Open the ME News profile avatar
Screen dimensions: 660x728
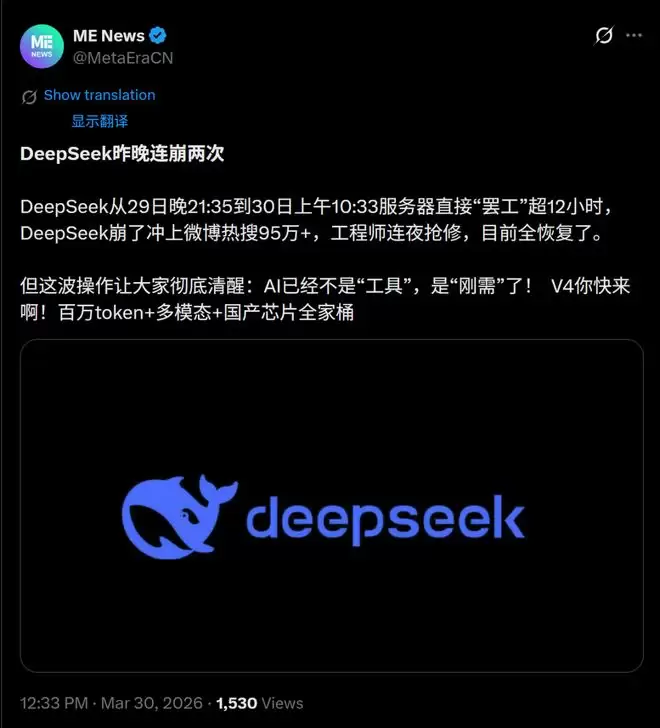click(41, 46)
